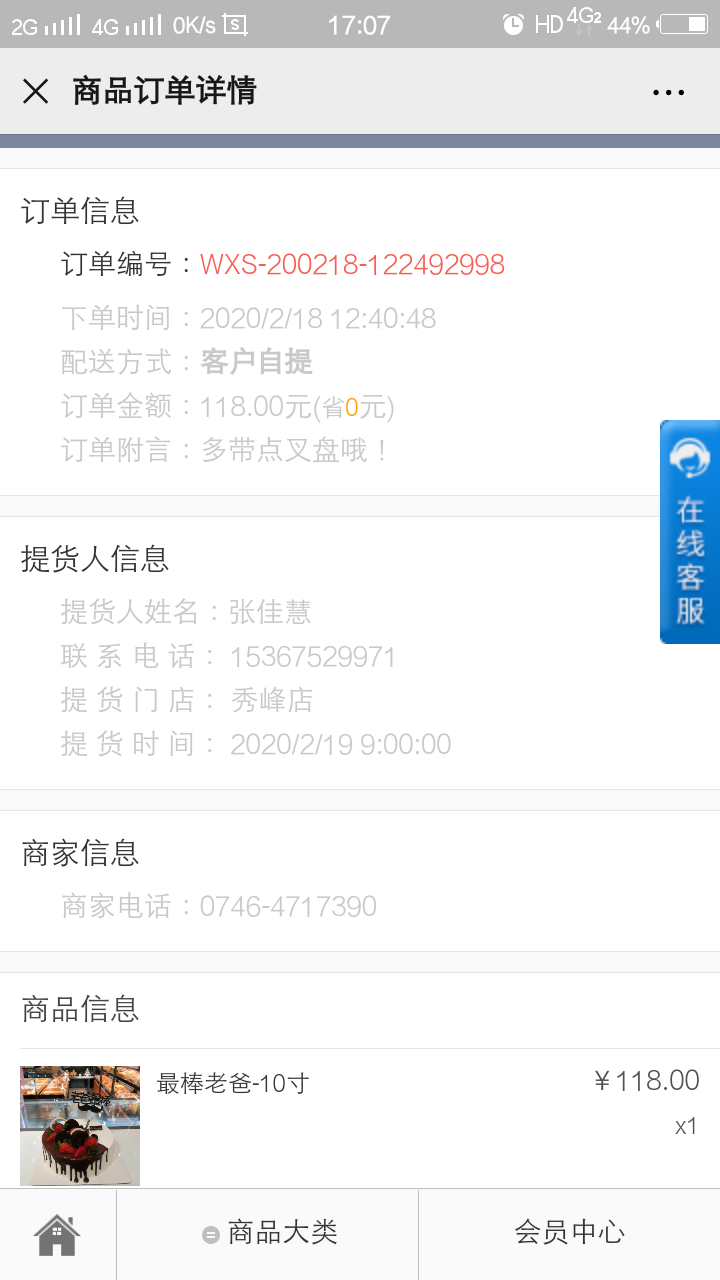Close the order details page
720x1280 pixels.
coord(36,92)
